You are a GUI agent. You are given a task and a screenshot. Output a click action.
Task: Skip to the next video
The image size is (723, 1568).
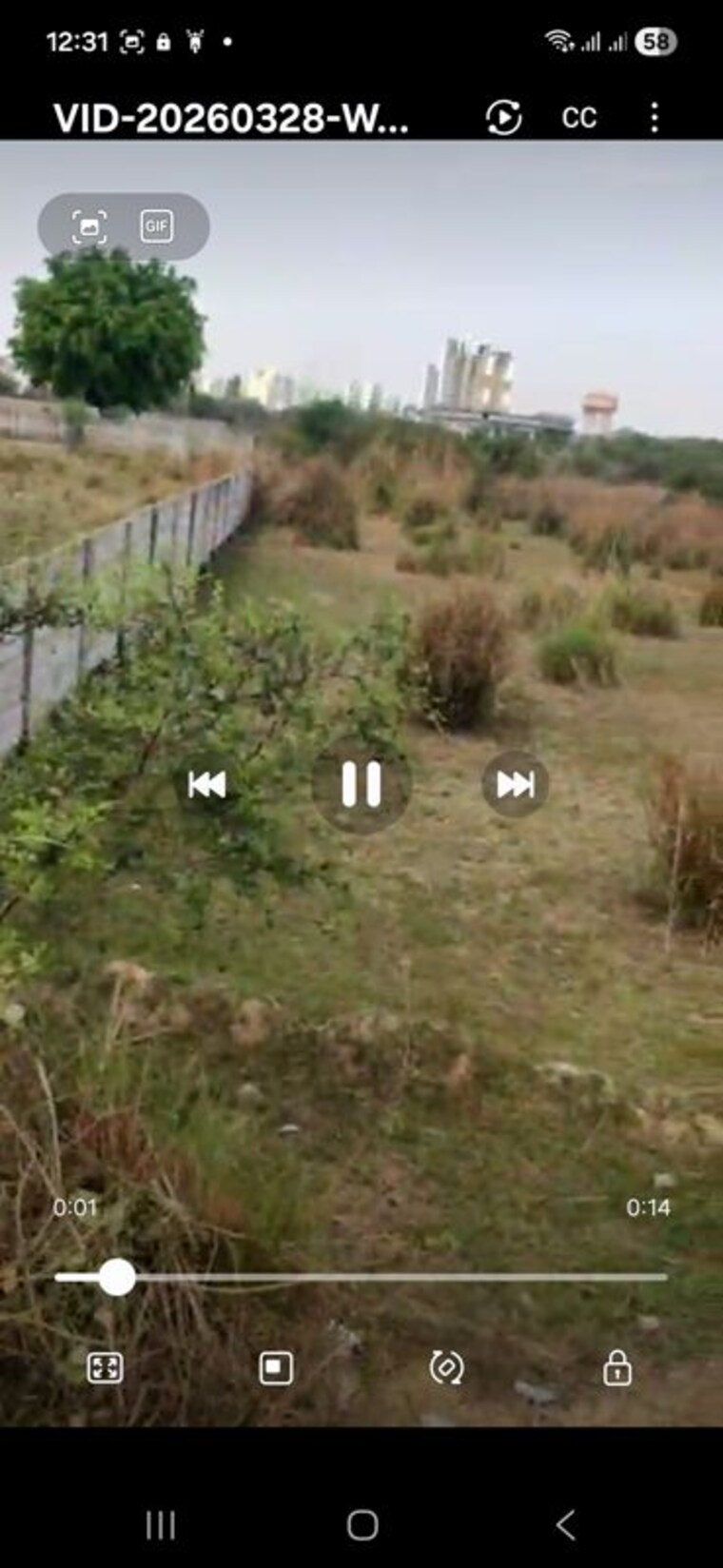pos(515,785)
